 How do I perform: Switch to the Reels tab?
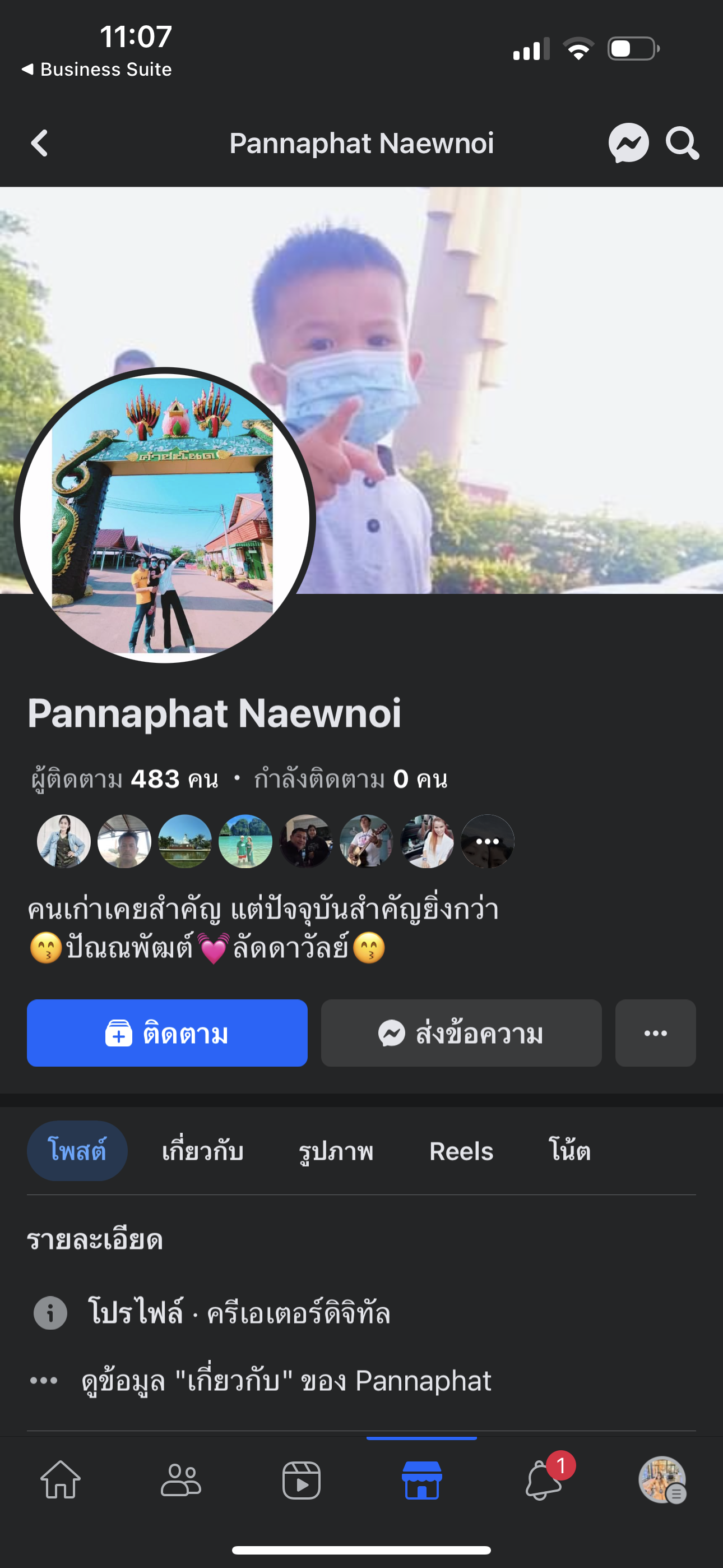[x=461, y=1151]
